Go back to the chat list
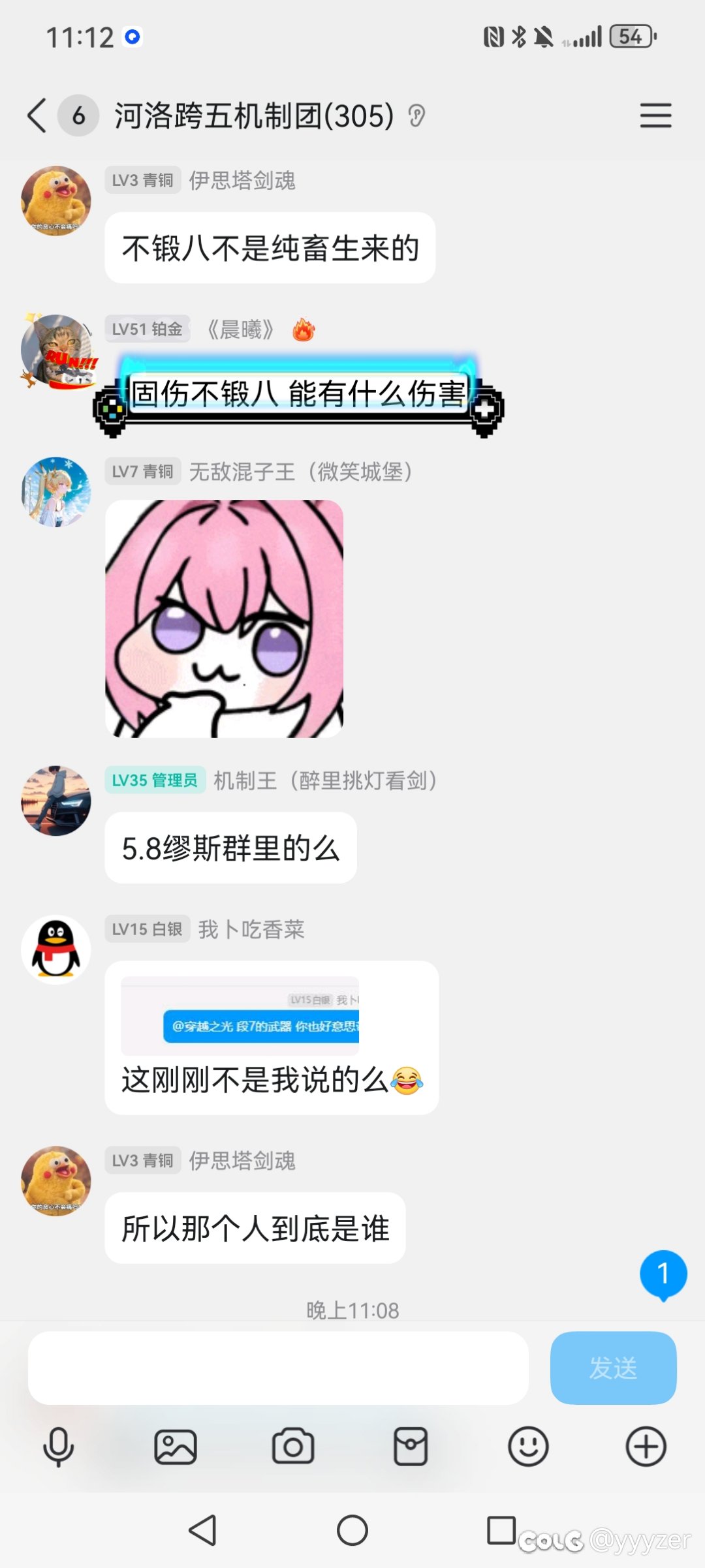The image size is (705, 1568). point(37,116)
